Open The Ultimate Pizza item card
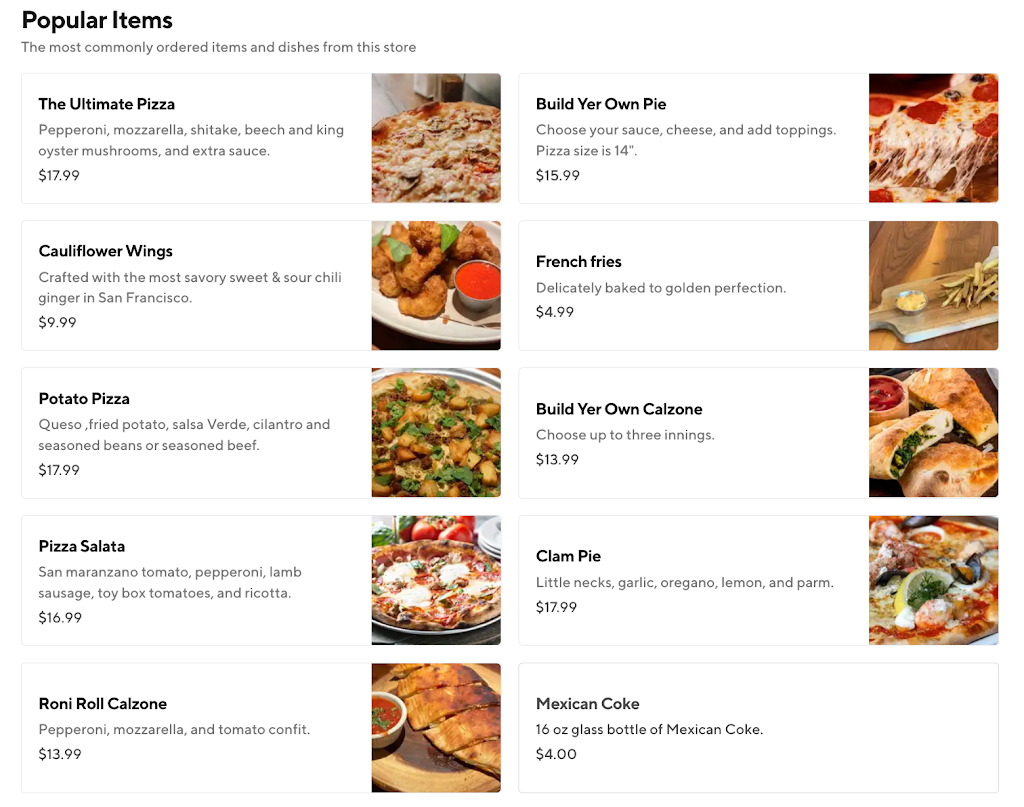 click(x=196, y=138)
